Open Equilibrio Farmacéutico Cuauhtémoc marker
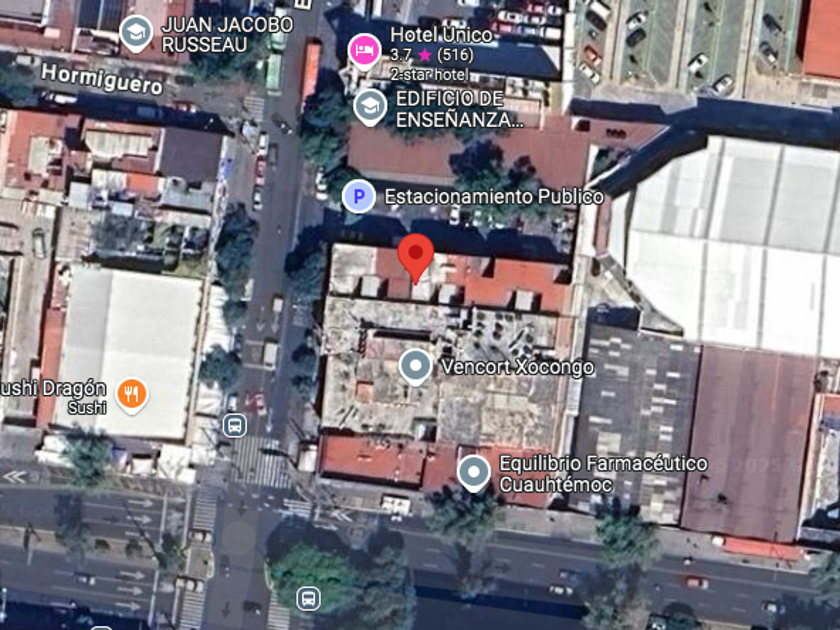This screenshot has width=840, height=630. pyautogui.click(x=473, y=472)
